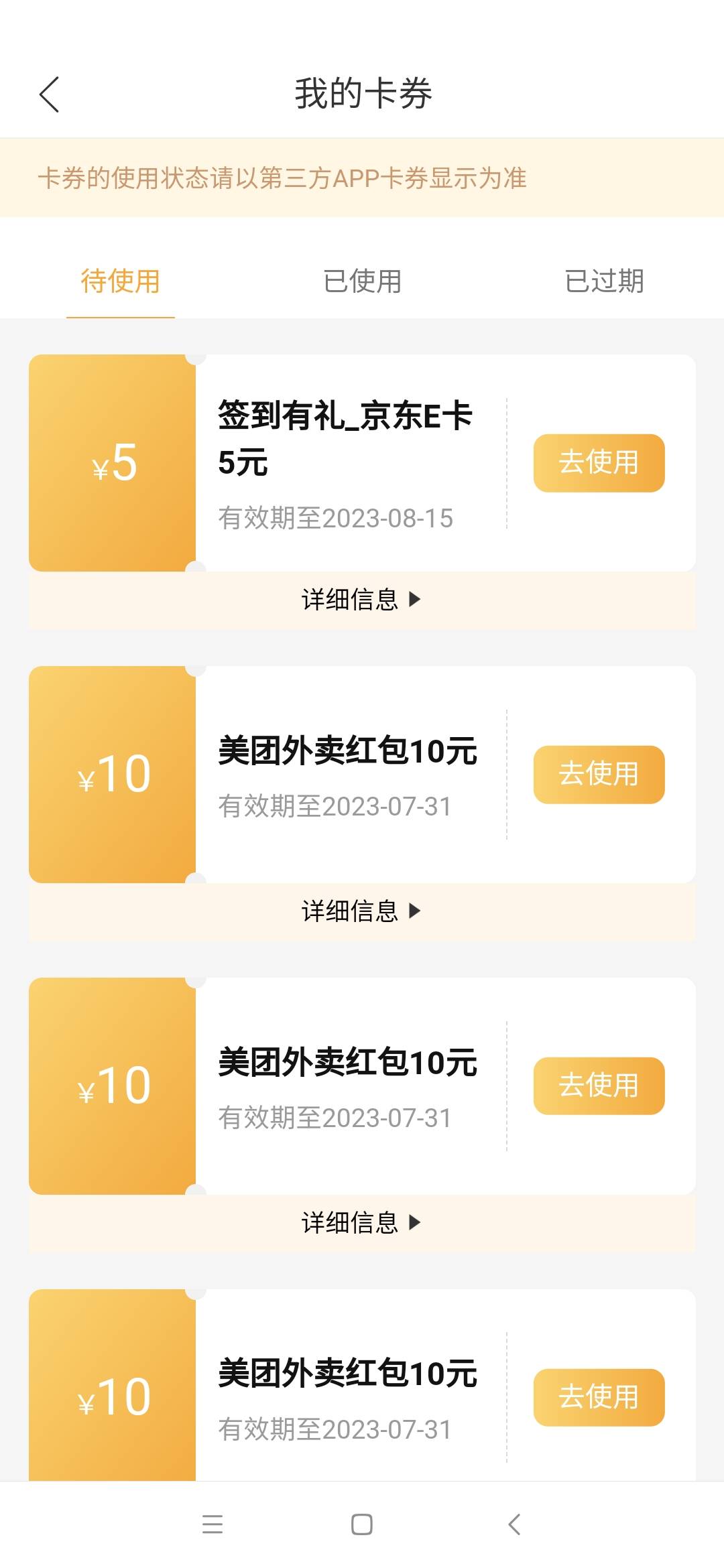The image size is (724, 1568).
Task: Select the 待使用 tab
Action: 121,281
